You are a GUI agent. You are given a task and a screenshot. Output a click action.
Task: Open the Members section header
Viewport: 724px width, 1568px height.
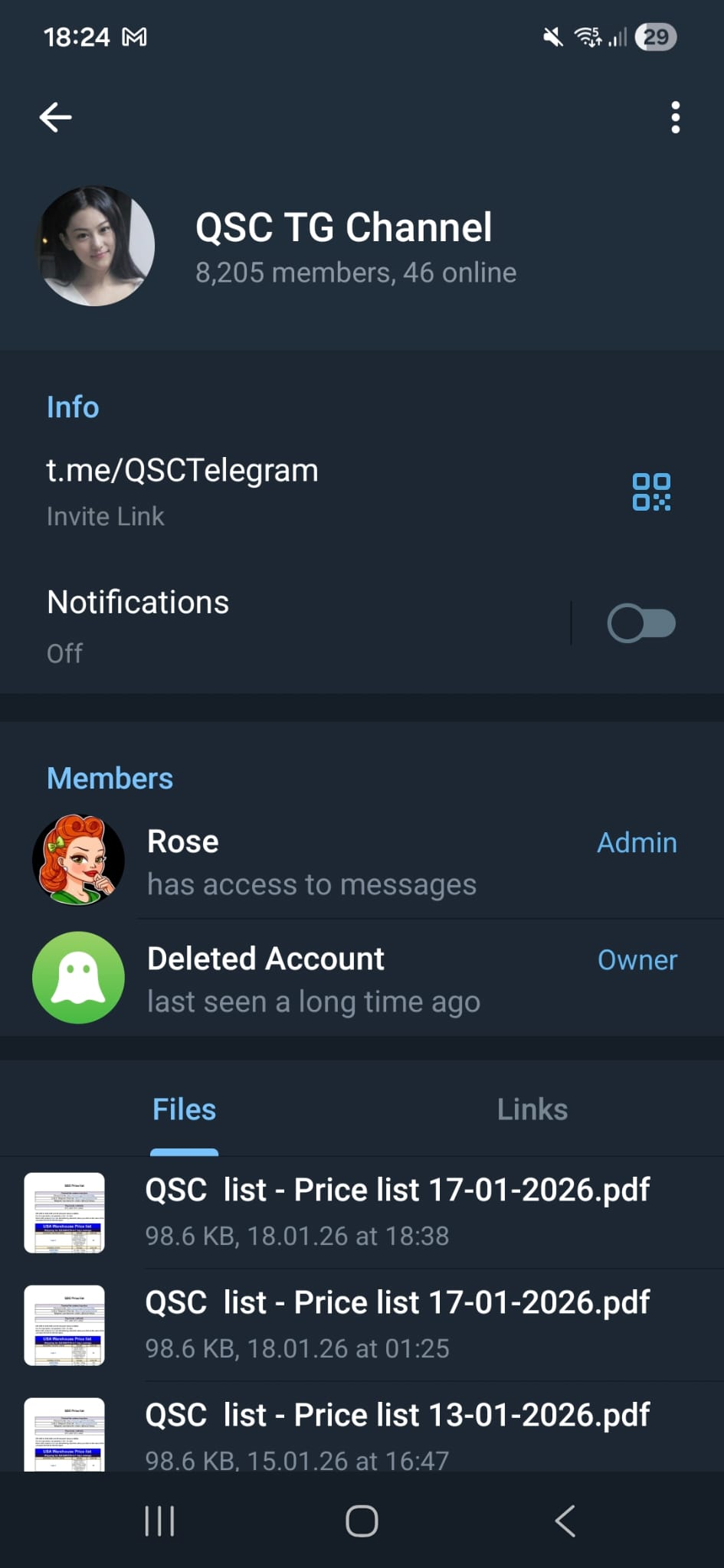(110, 778)
